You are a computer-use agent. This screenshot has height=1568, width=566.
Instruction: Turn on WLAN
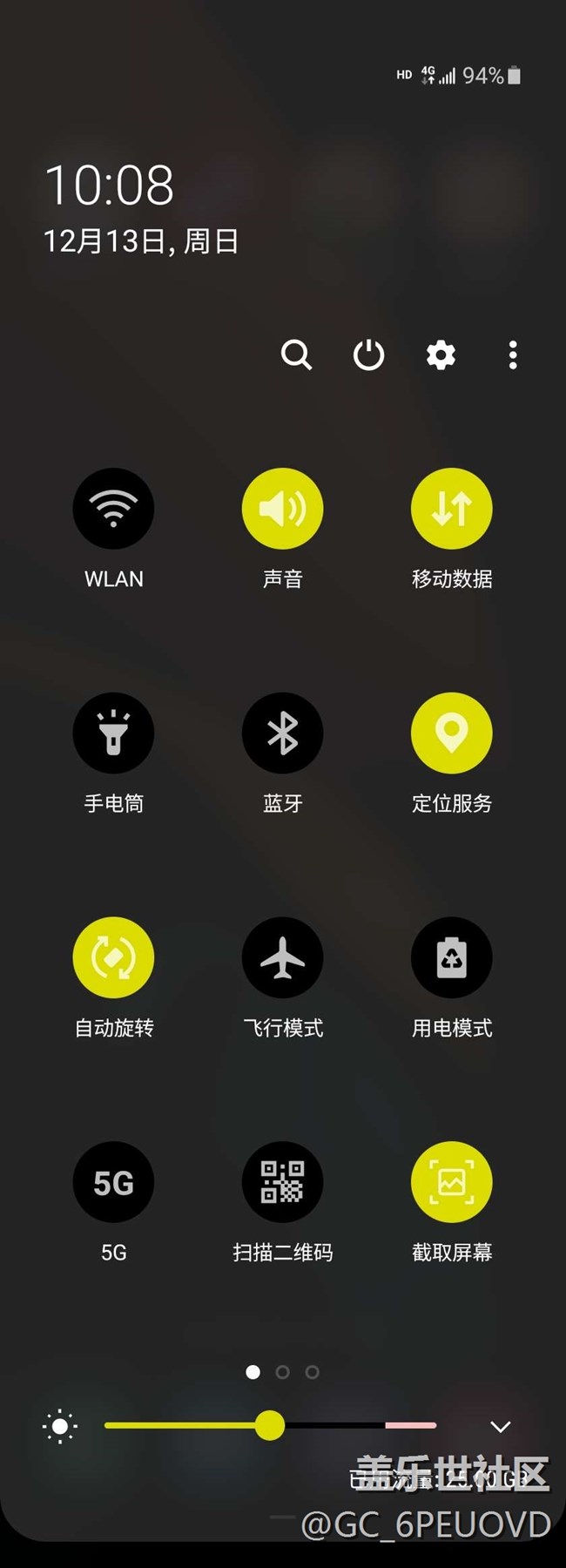113,509
